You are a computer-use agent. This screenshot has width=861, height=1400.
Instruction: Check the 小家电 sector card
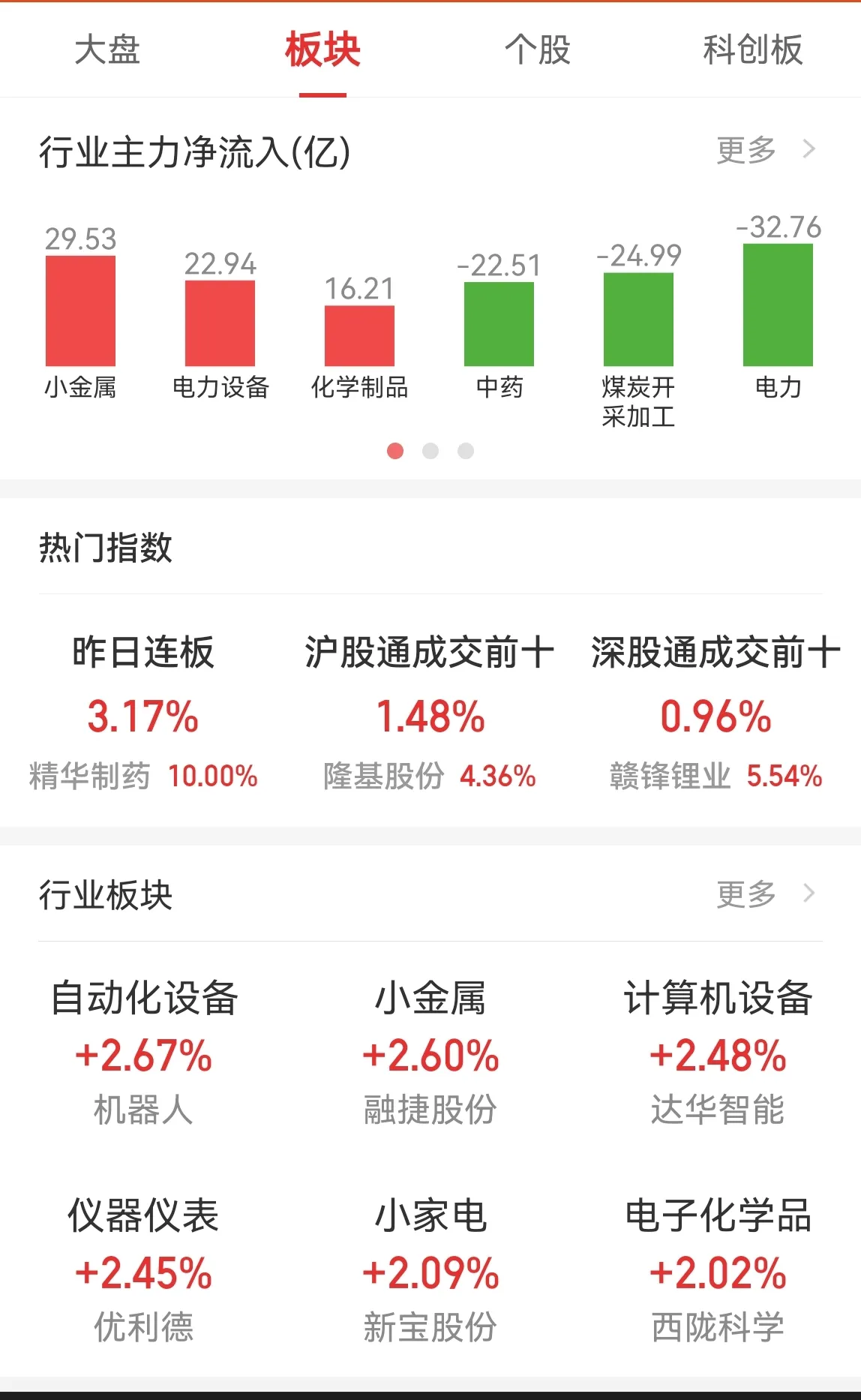tap(430, 1269)
